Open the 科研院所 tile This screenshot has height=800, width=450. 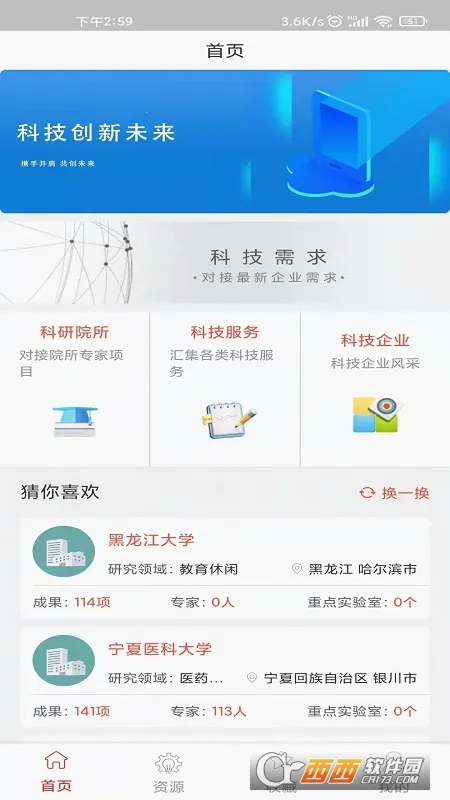tap(74, 389)
